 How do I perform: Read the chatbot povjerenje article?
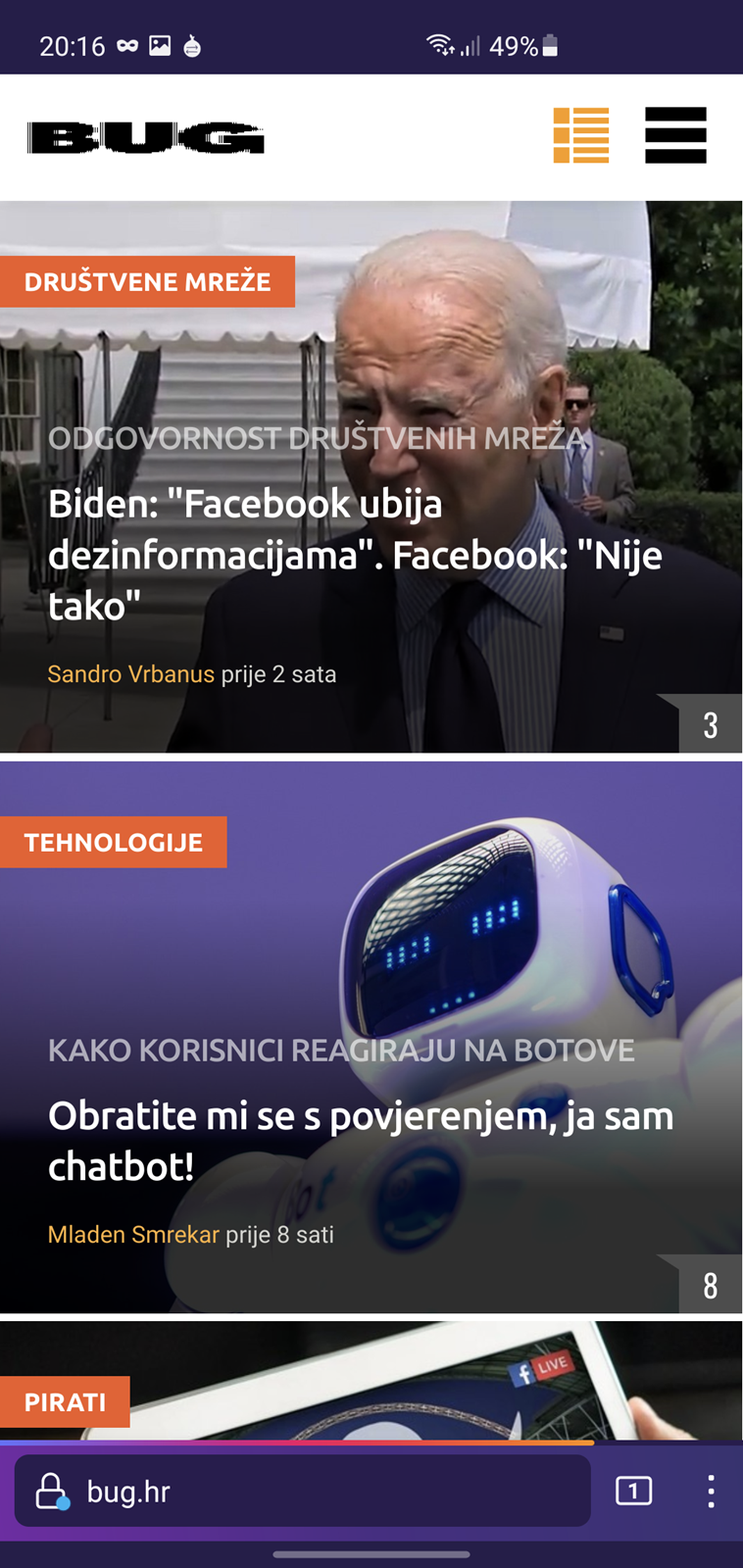pyautogui.click(x=361, y=1141)
